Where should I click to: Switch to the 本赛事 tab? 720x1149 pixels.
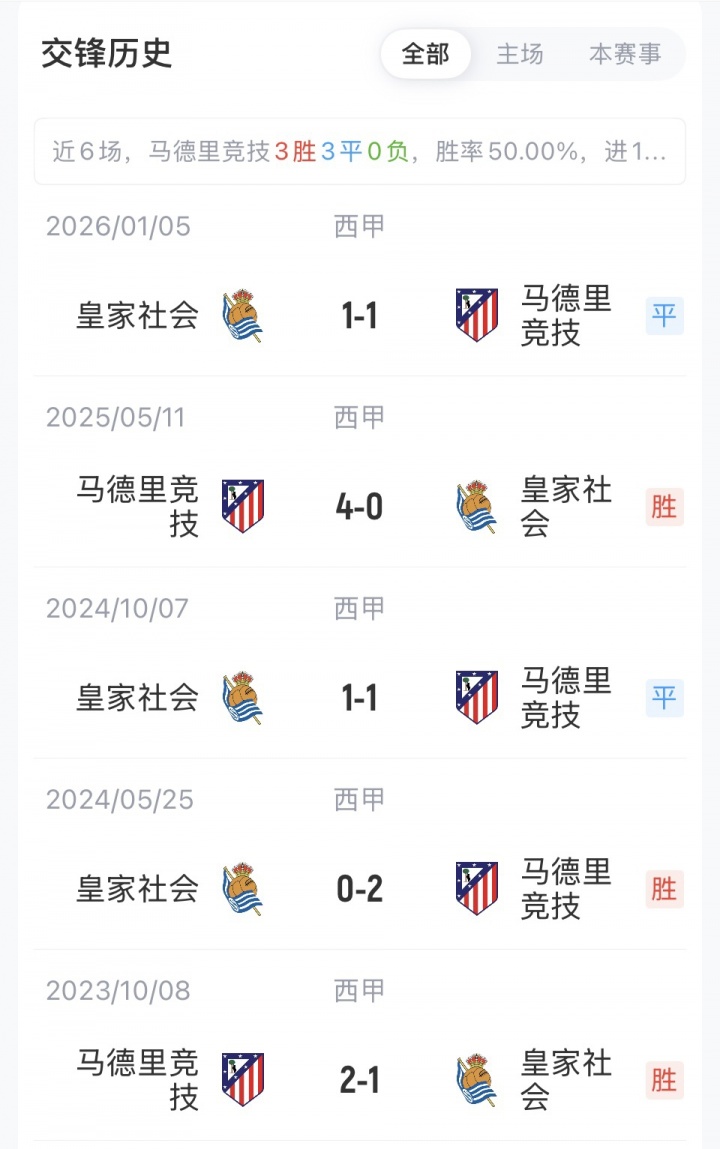[625, 54]
